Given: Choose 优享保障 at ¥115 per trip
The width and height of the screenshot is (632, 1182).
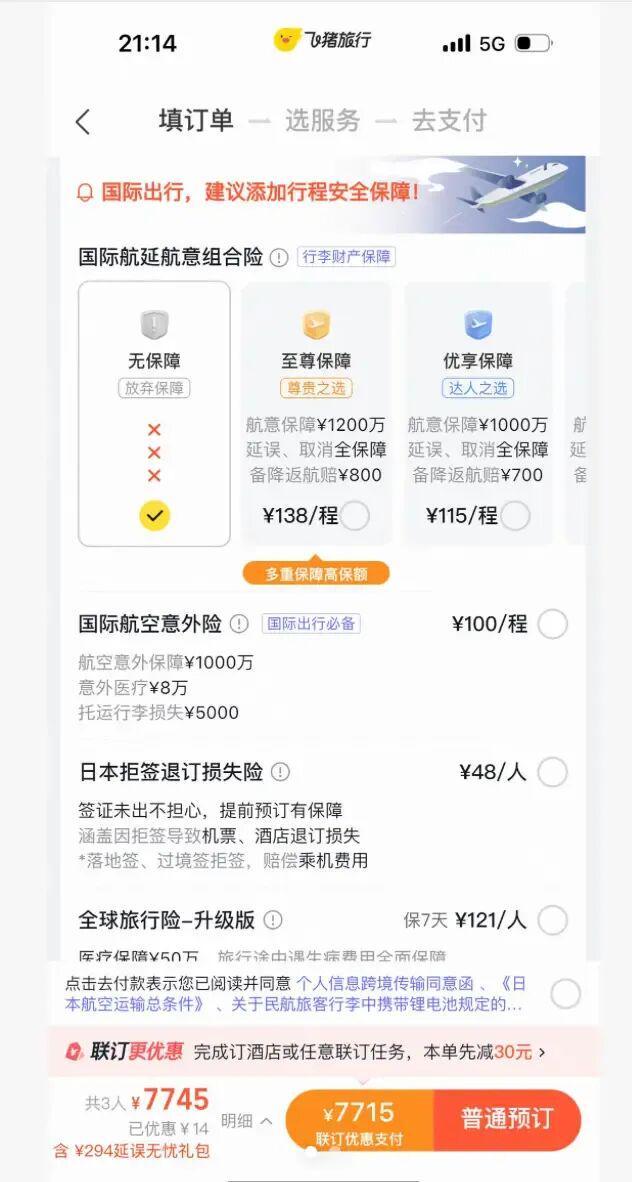Looking at the screenshot, I should click(515, 516).
